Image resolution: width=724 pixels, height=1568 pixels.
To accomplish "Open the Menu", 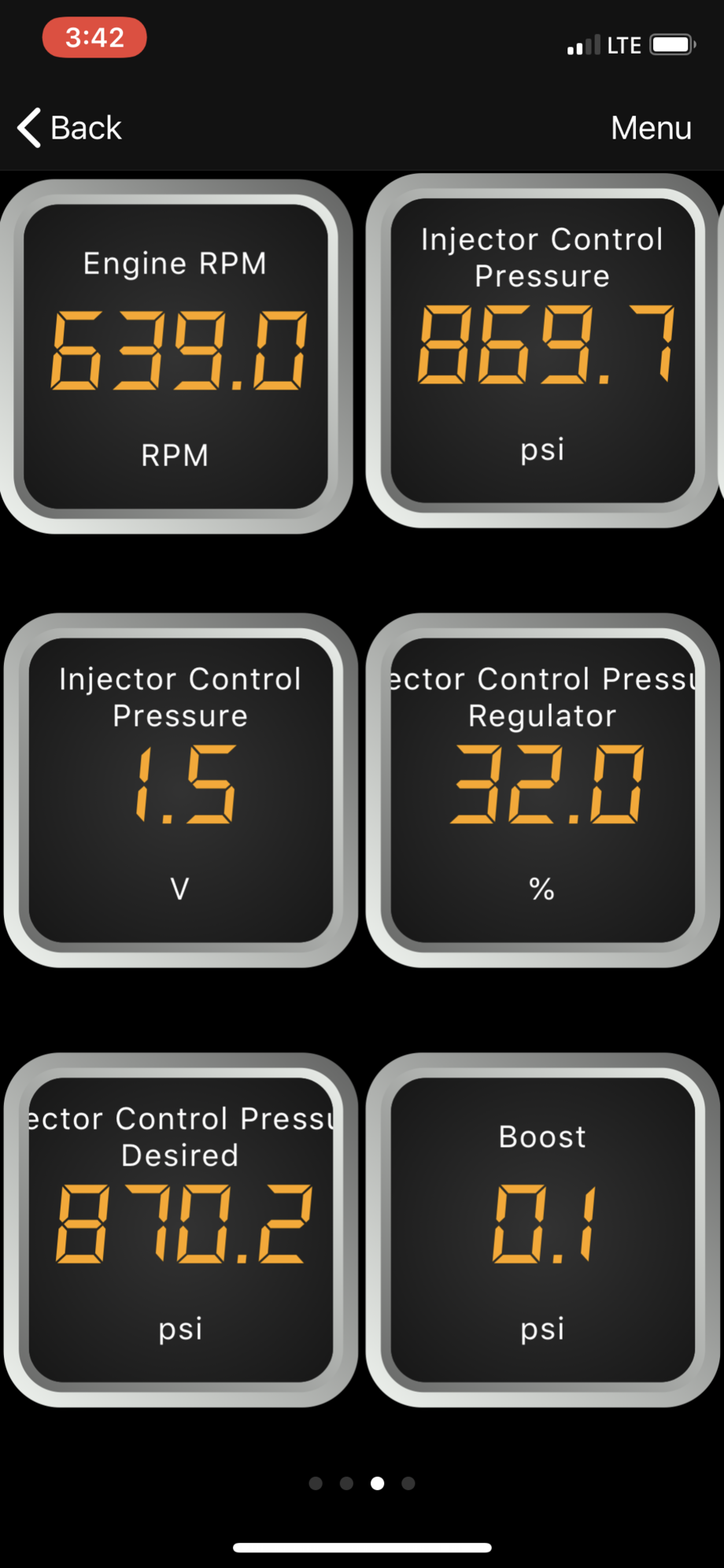I will click(x=650, y=128).
